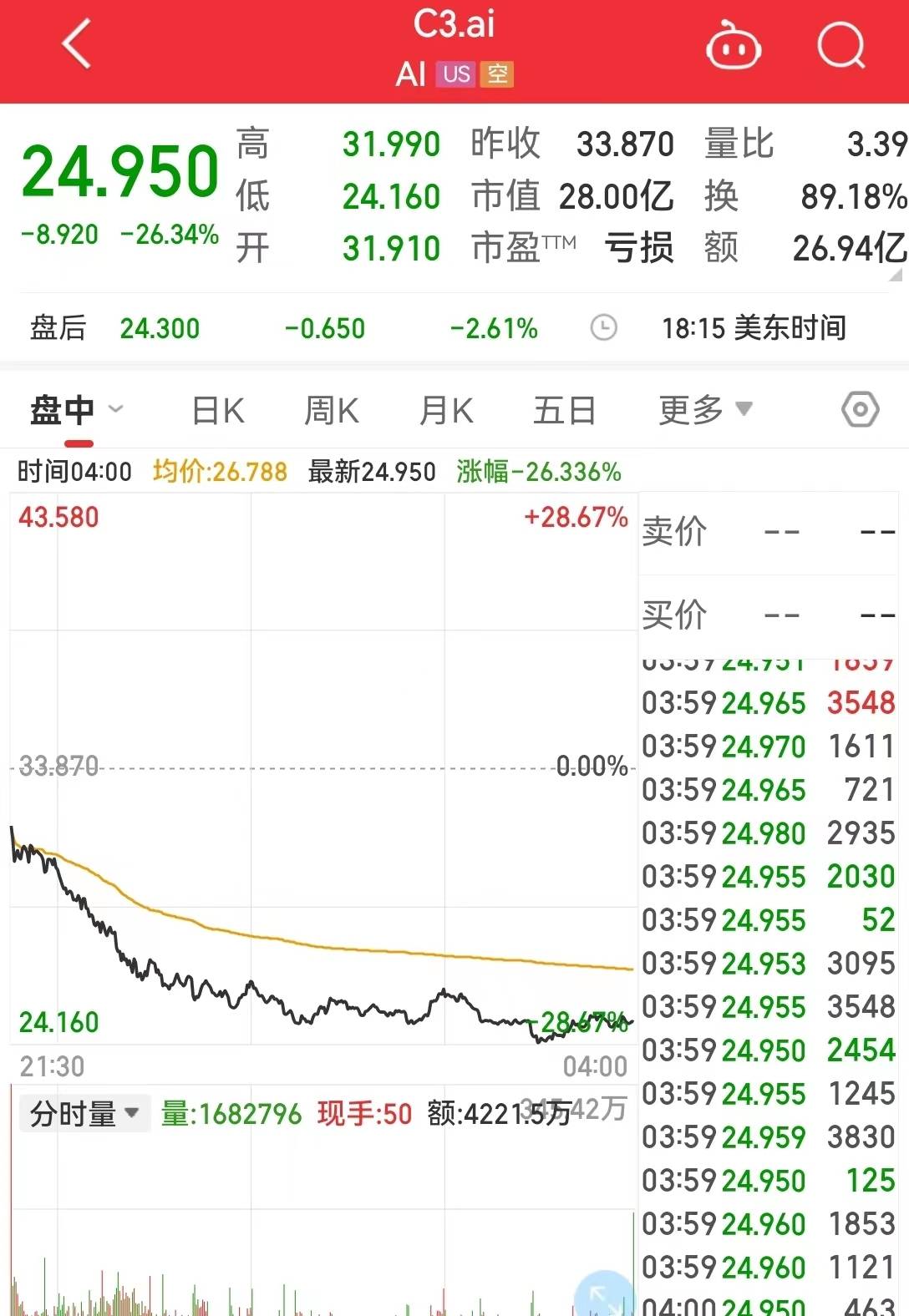Viewport: 909px width, 1316px height.
Task: Switch to the 月K chart tab
Action: coord(446,409)
